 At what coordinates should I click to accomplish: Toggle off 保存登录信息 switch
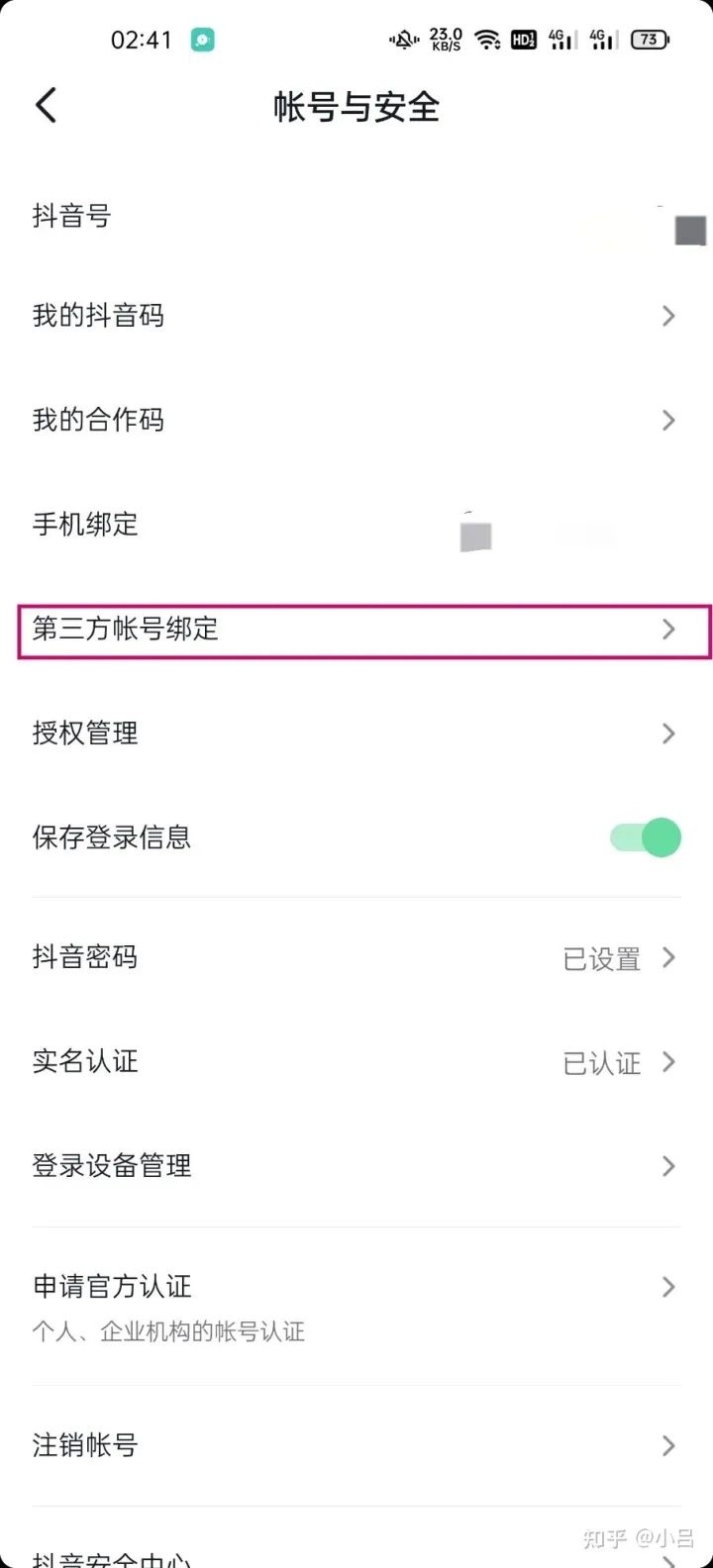tap(646, 837)
